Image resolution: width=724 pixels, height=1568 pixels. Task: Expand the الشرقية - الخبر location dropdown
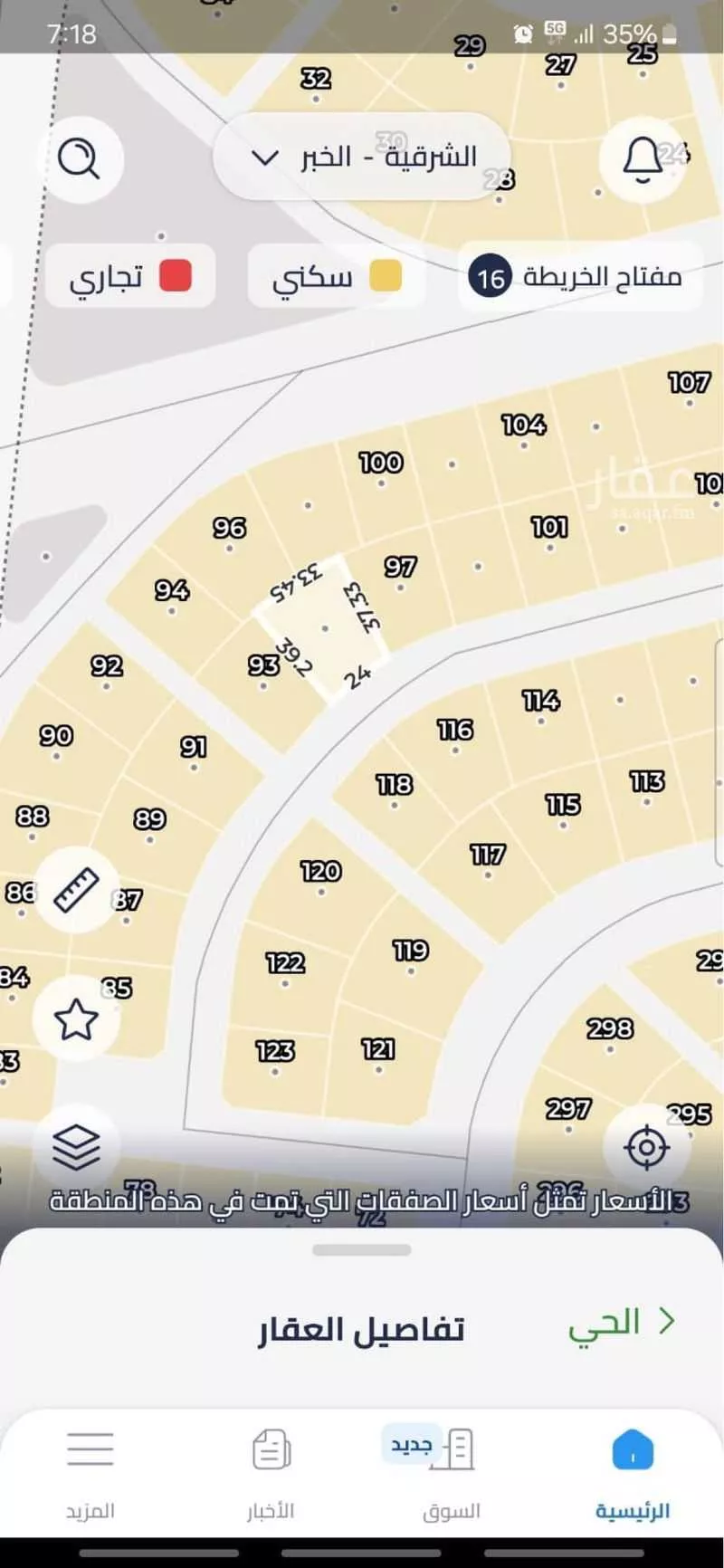[x=362, y=158]
